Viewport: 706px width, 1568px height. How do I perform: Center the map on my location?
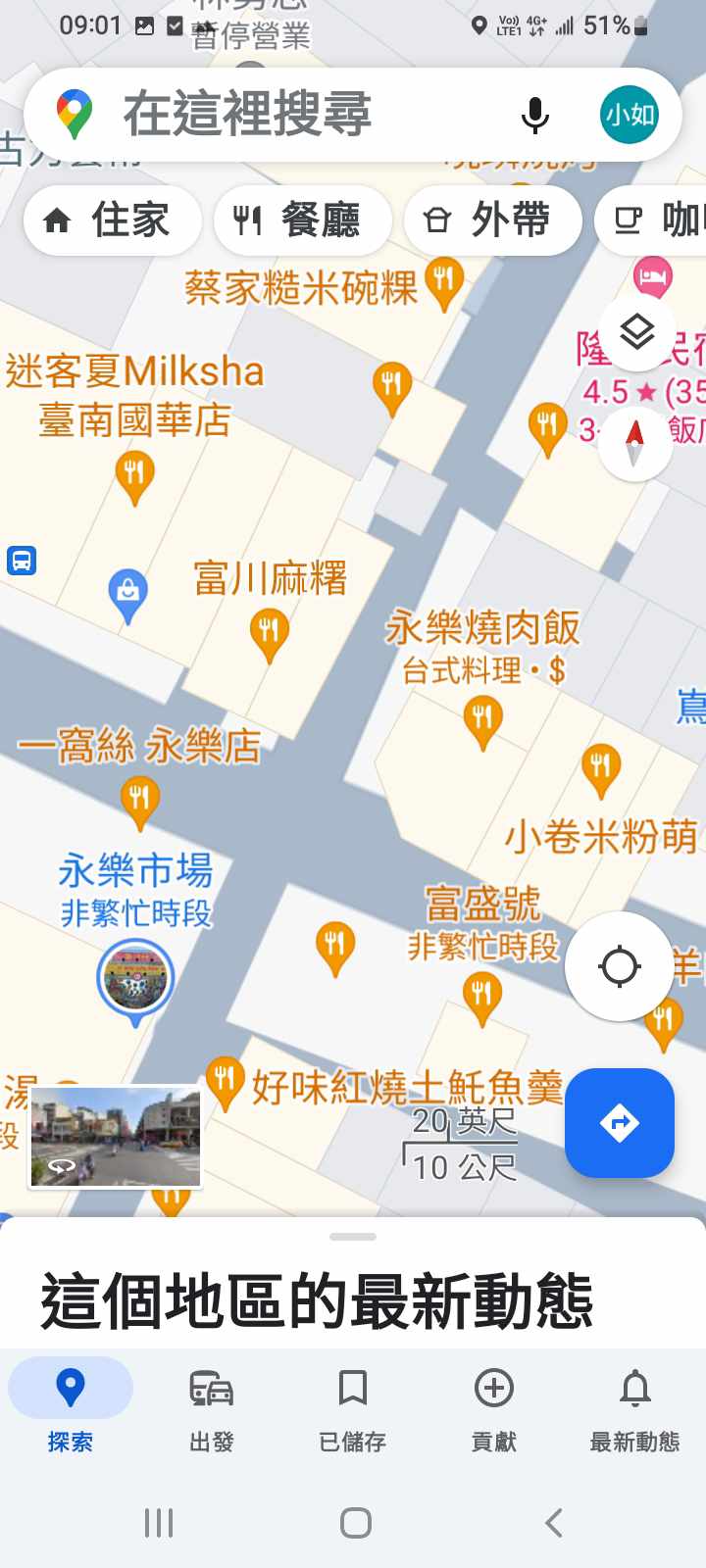tap(620, 966)
